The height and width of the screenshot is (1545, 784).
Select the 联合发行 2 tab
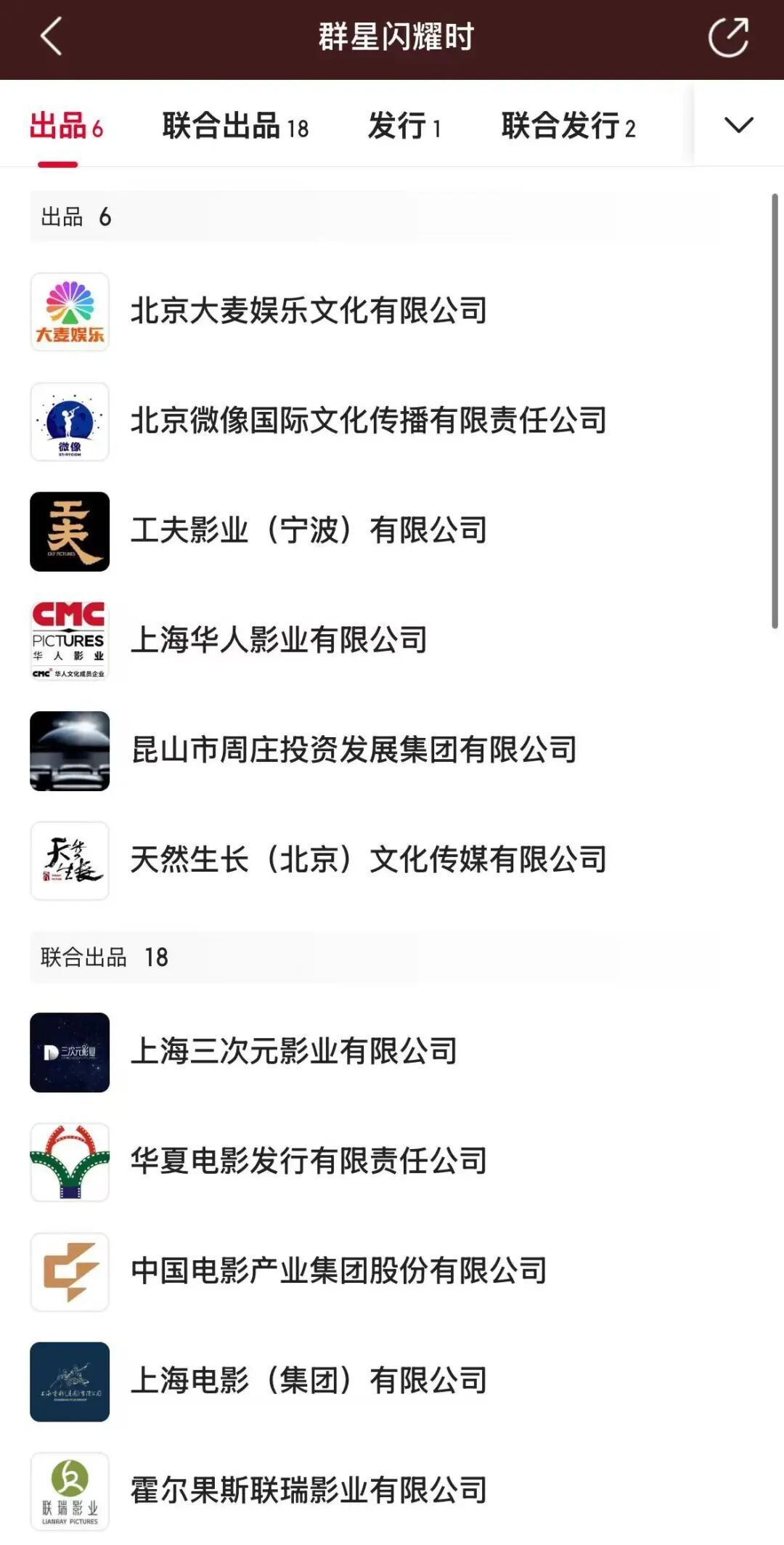click(x=568, y=126)
